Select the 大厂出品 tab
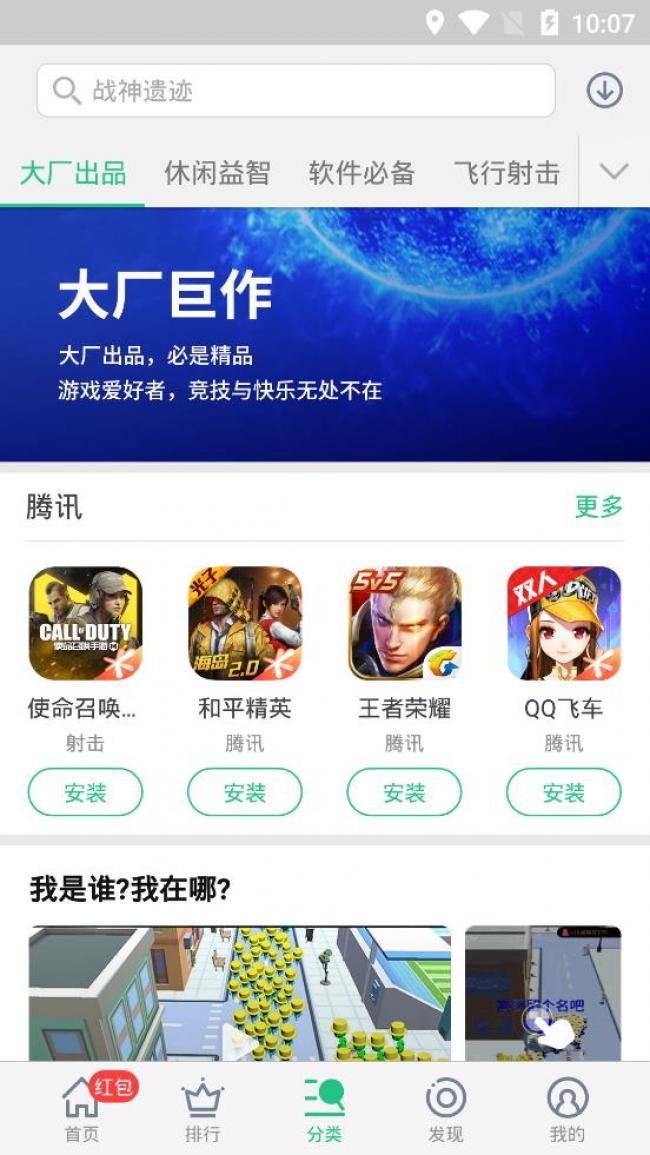Screen dimensions: 650x1155 click(x=73, y=173)
